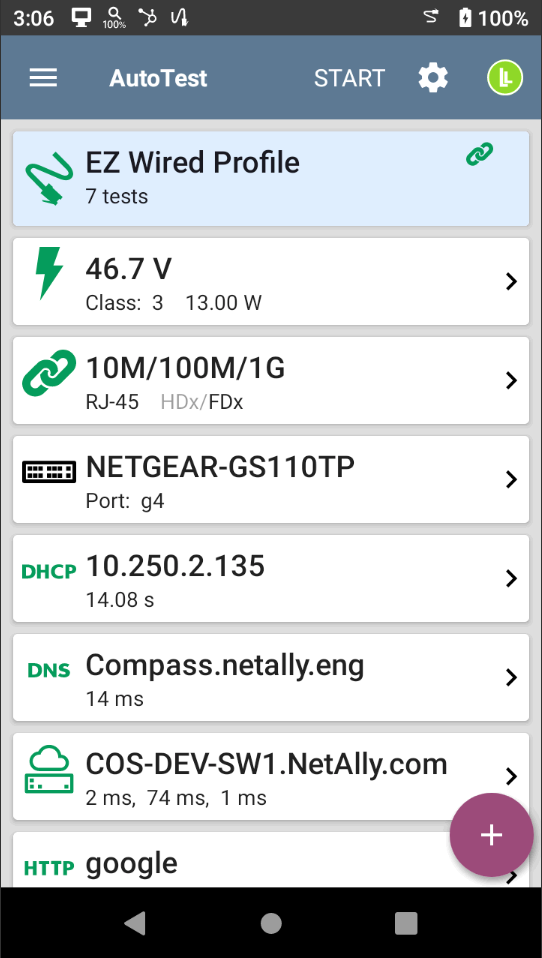Open the HTTP google test card
Image resolution: width=542 pixels, height=958 pixels.
pyautogui.click(x=271, y=860)
